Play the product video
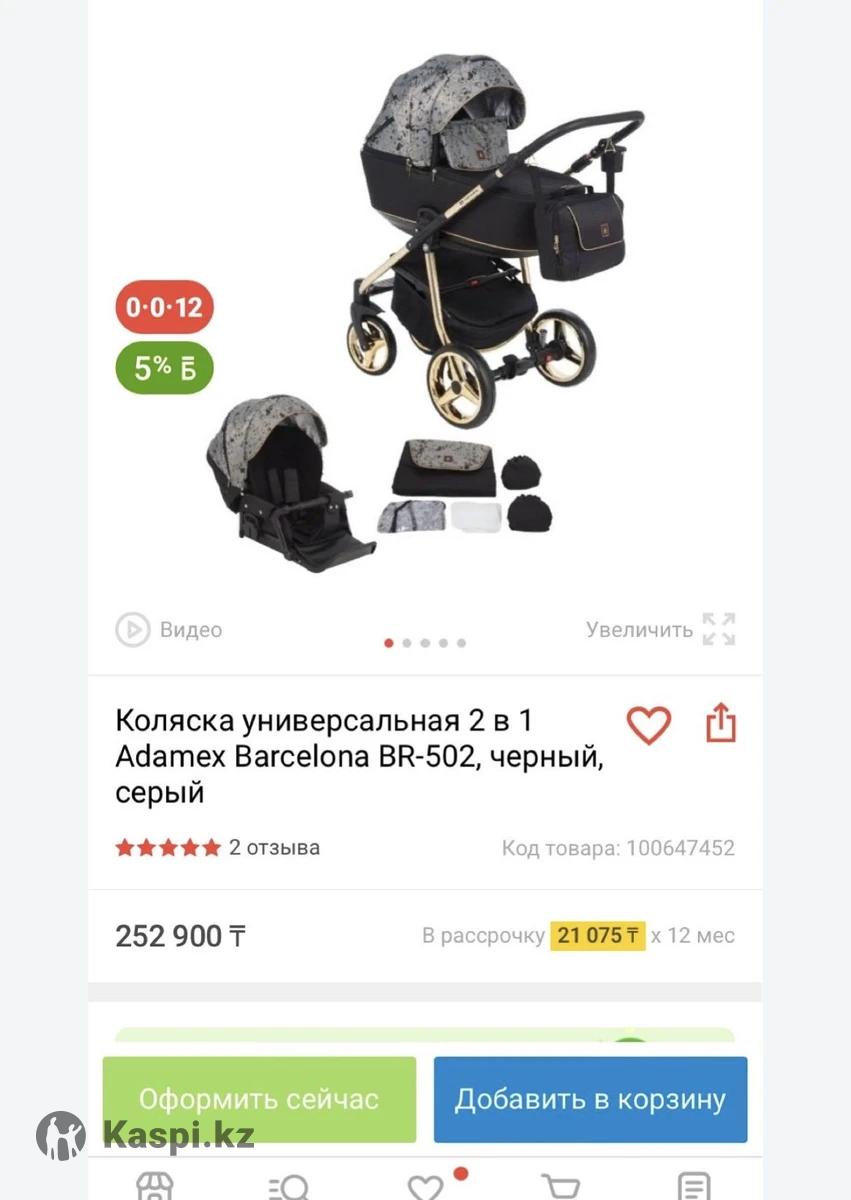This screenshot has height=1200, width=851. (169, 630)
